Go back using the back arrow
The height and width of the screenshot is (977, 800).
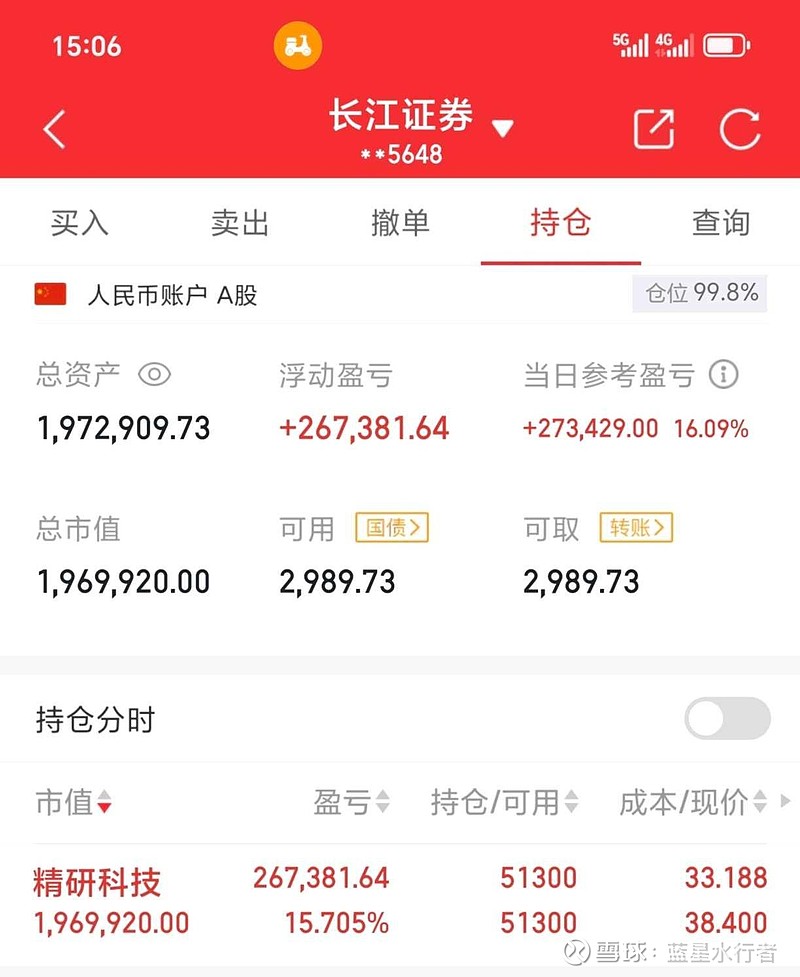click(53, 129)
